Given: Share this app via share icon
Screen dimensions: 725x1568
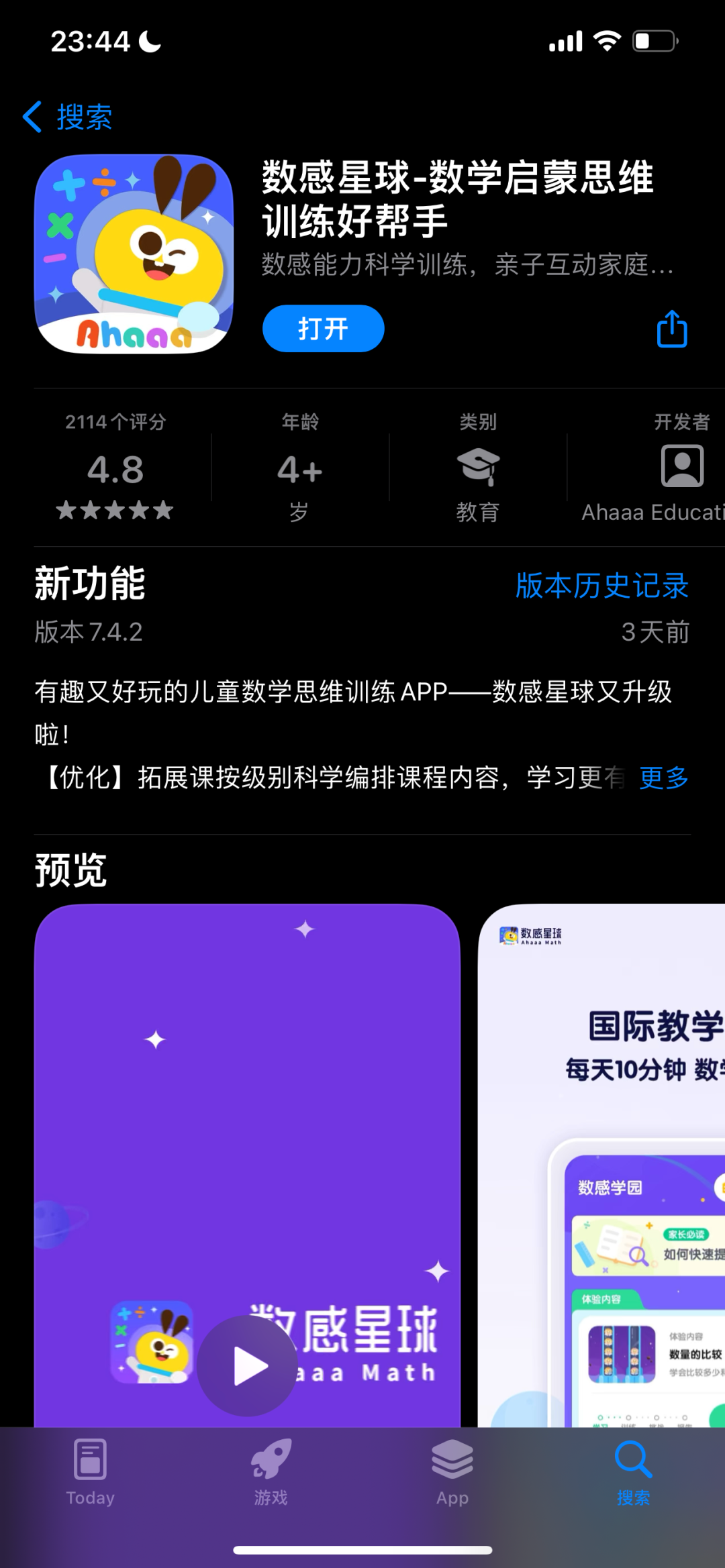Looking at the screenshot, I should point(672,329).
